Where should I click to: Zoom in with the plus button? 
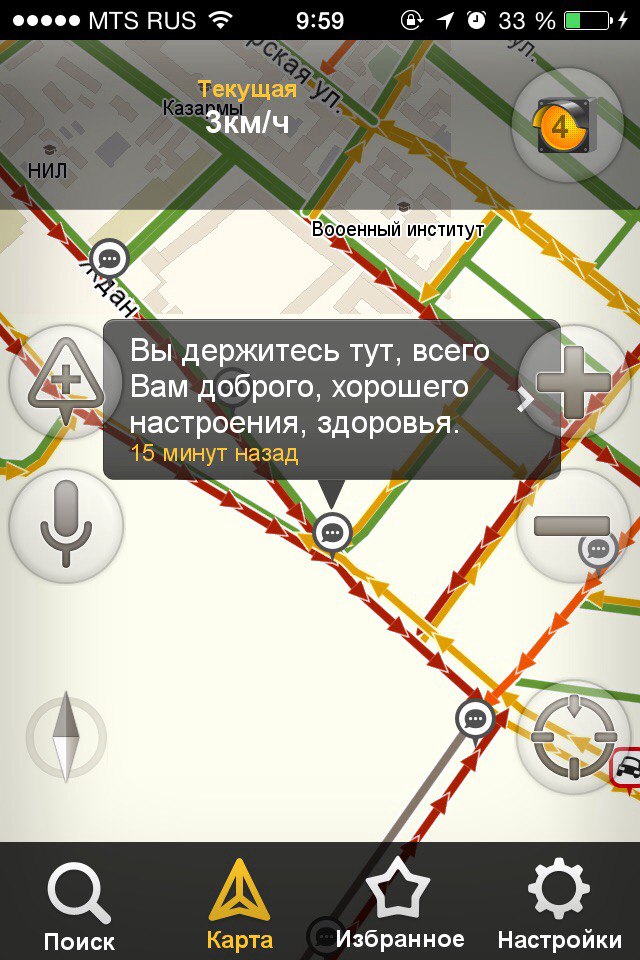[574, 382]
